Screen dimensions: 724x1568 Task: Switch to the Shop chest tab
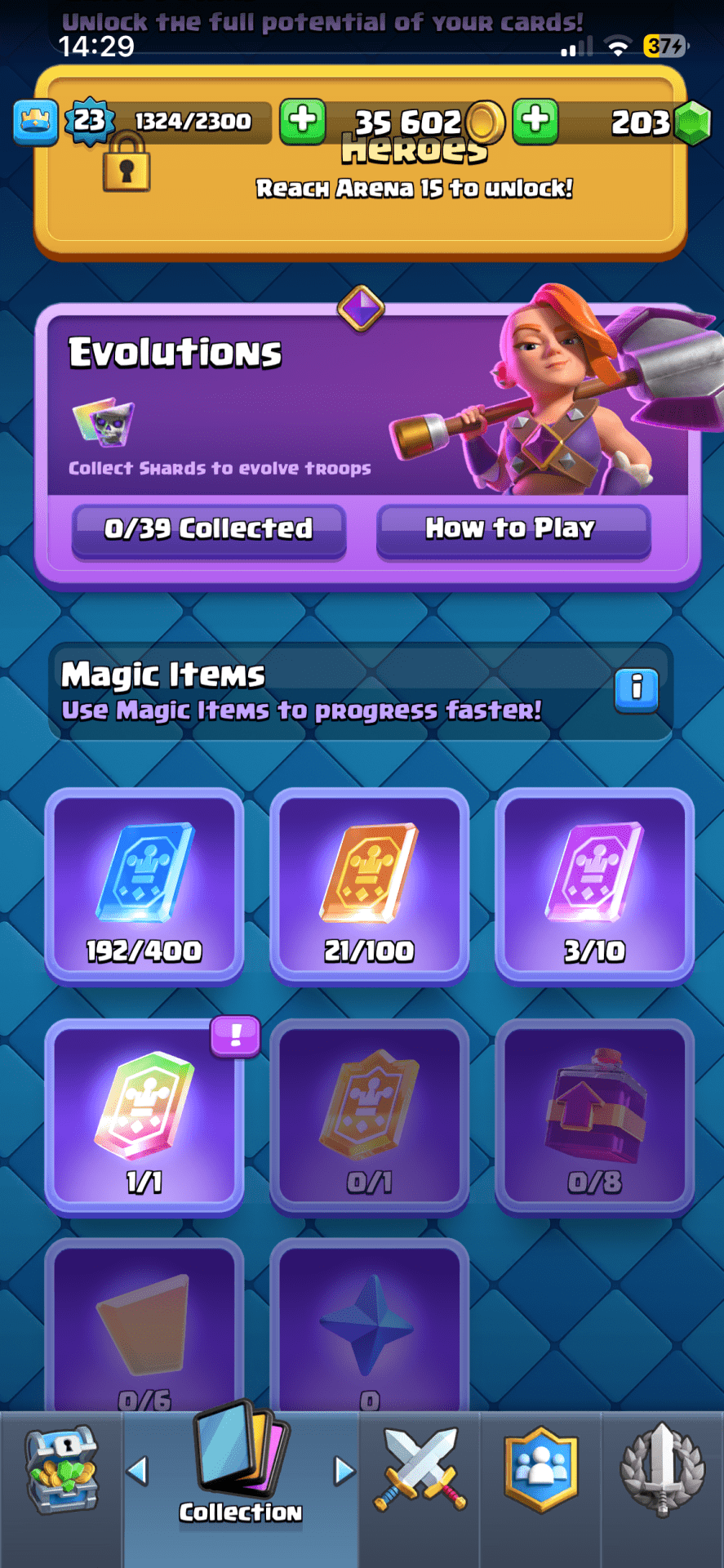pos(61,1470)
